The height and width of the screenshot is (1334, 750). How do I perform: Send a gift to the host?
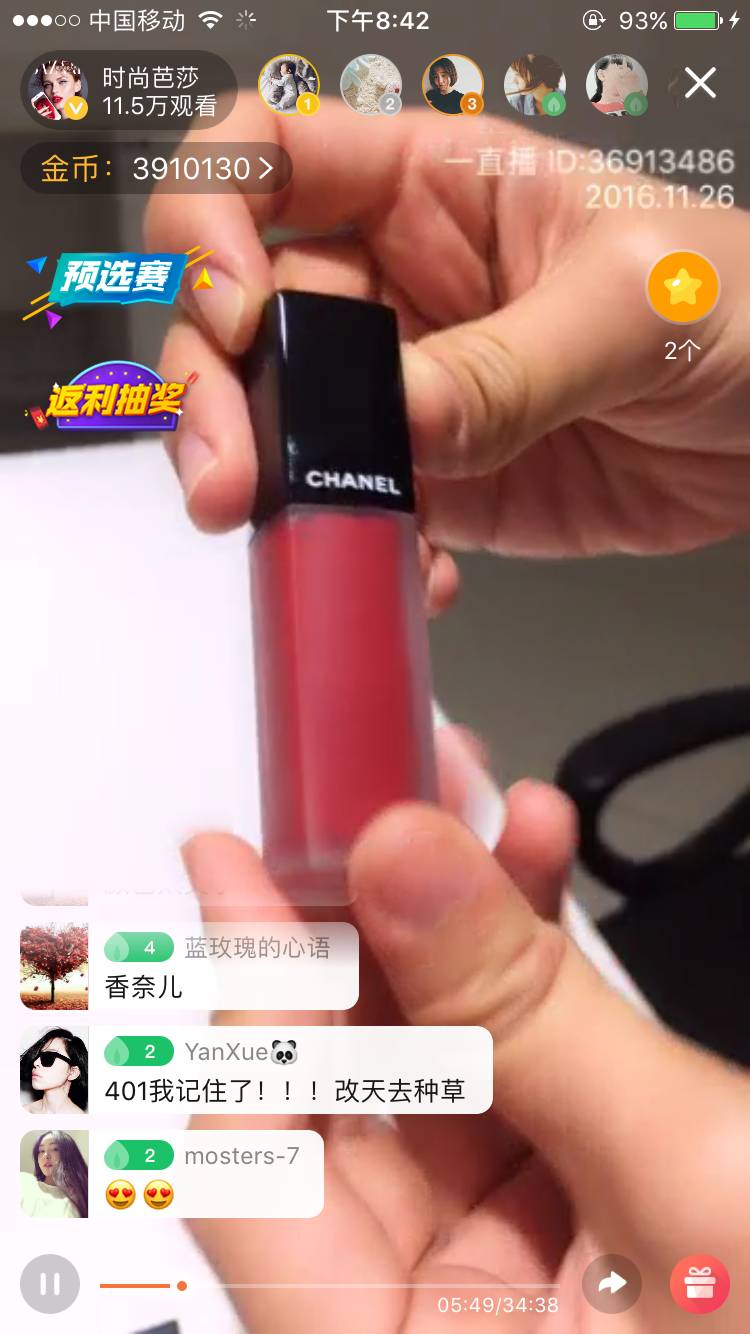(x=699, y=1284)
